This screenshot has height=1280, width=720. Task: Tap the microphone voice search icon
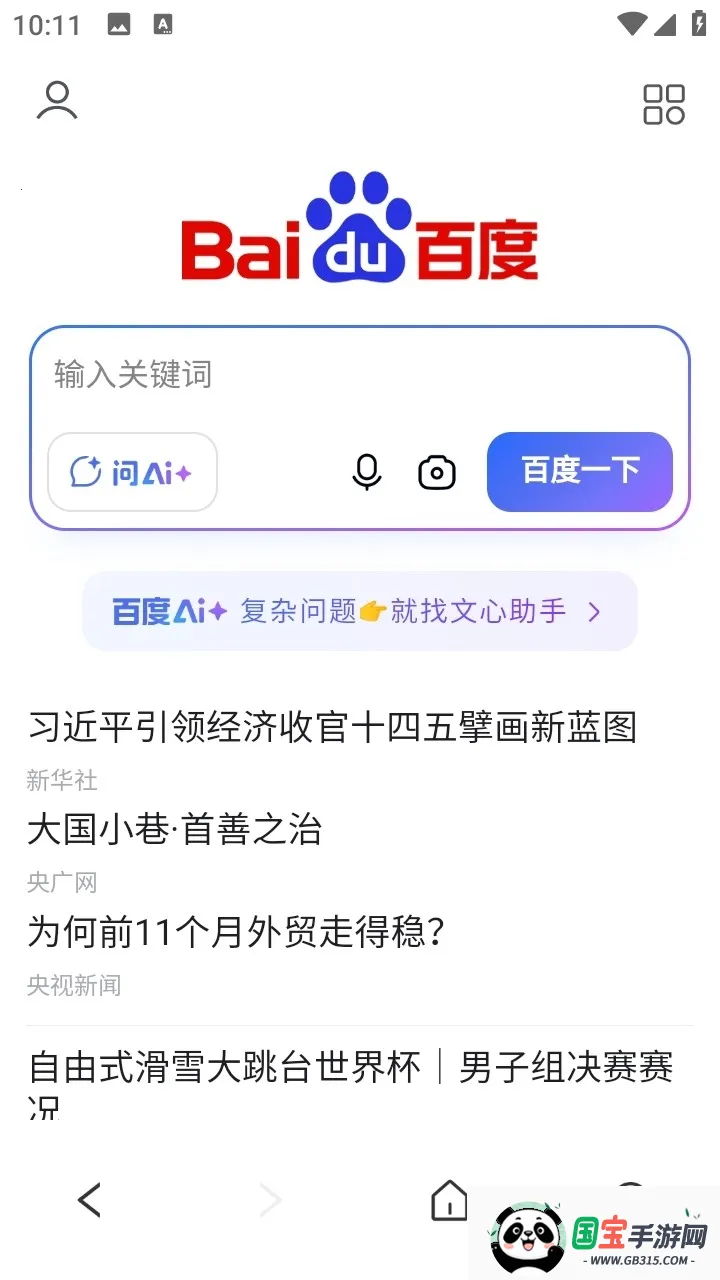tap(367, 472)
